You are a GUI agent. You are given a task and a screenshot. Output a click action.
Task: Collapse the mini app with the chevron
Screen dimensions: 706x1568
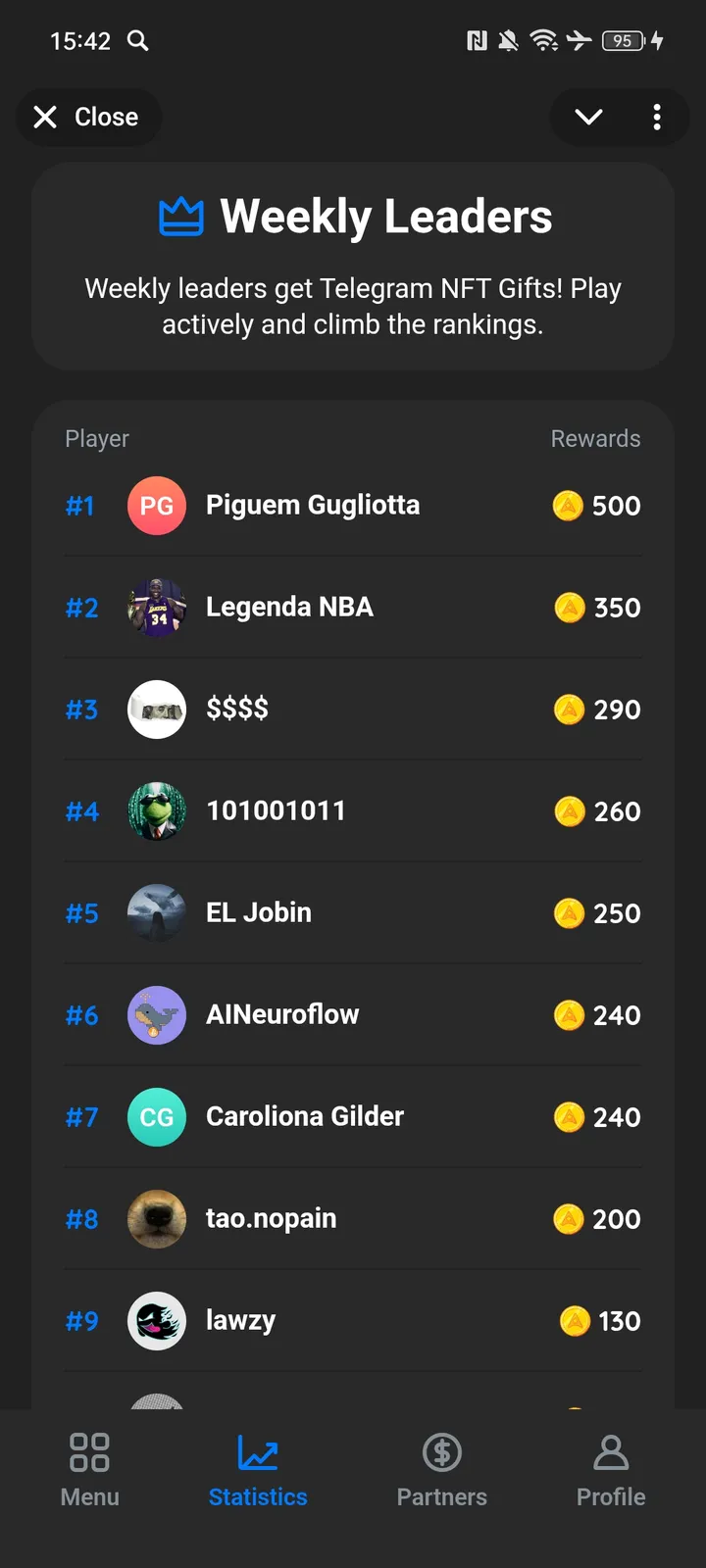pos(588,118)
